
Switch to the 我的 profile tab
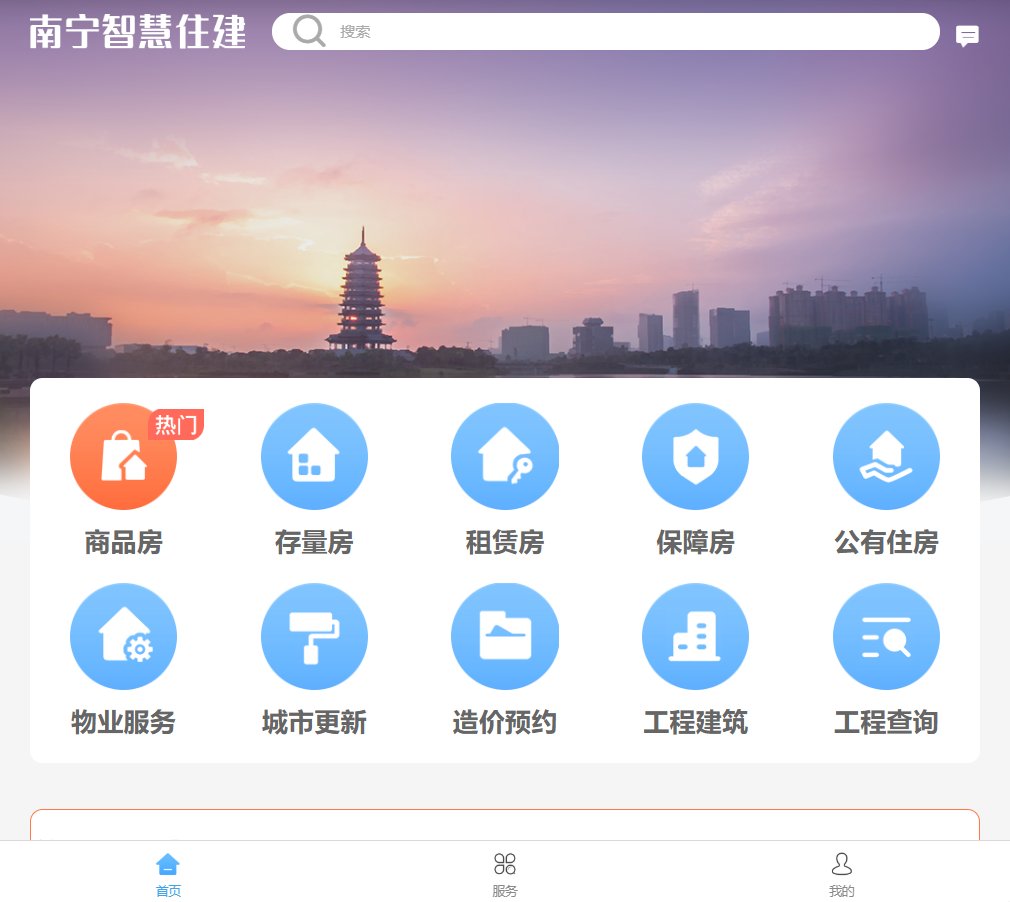tap(842, 873)
